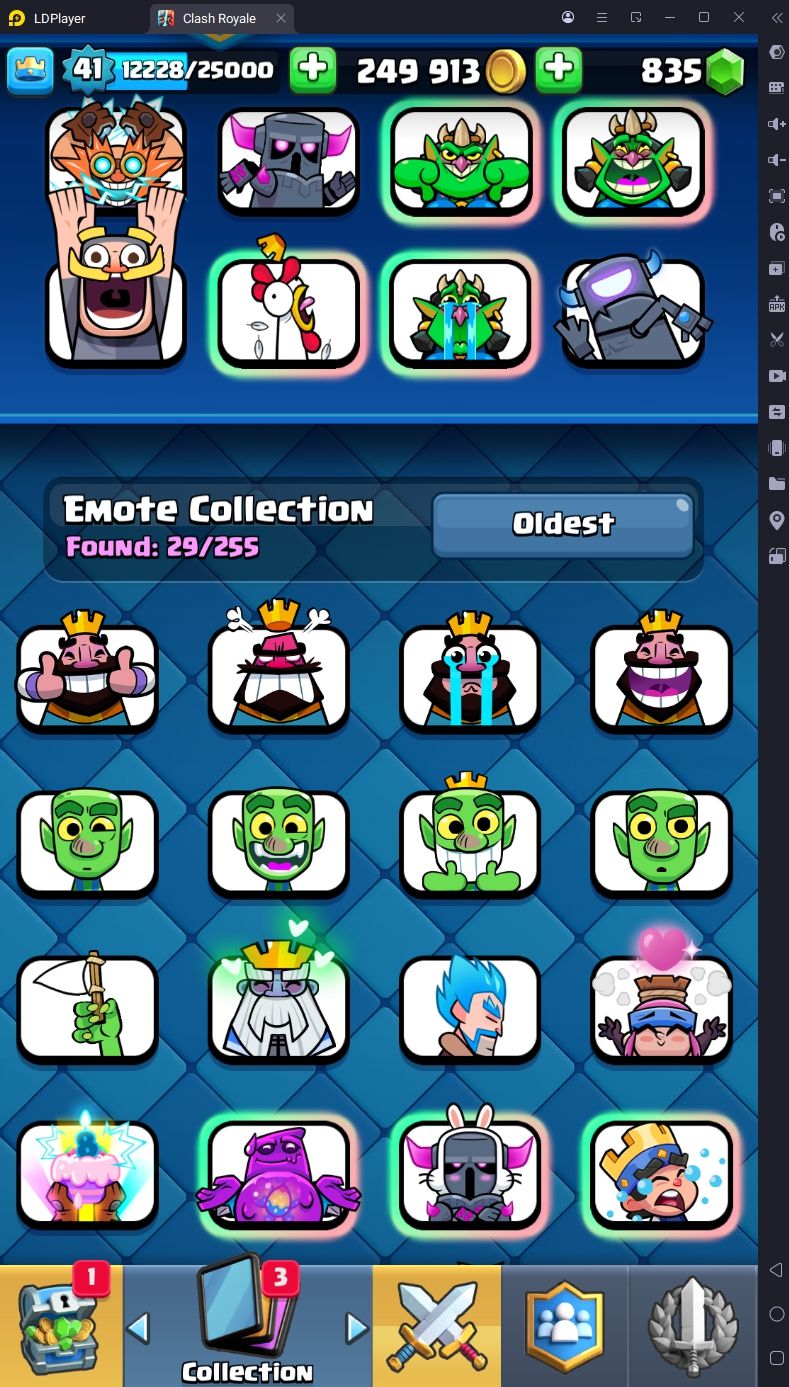Switch to the Battle tab
Viewport: 789px width, 1387px height.
[436, 1326]
